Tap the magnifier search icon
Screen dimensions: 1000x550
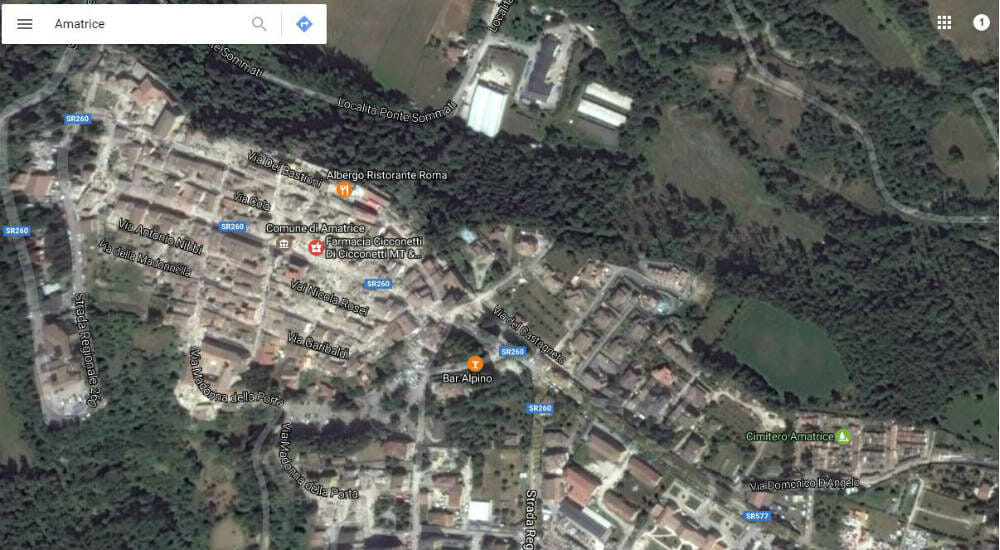tap(259, 24)
